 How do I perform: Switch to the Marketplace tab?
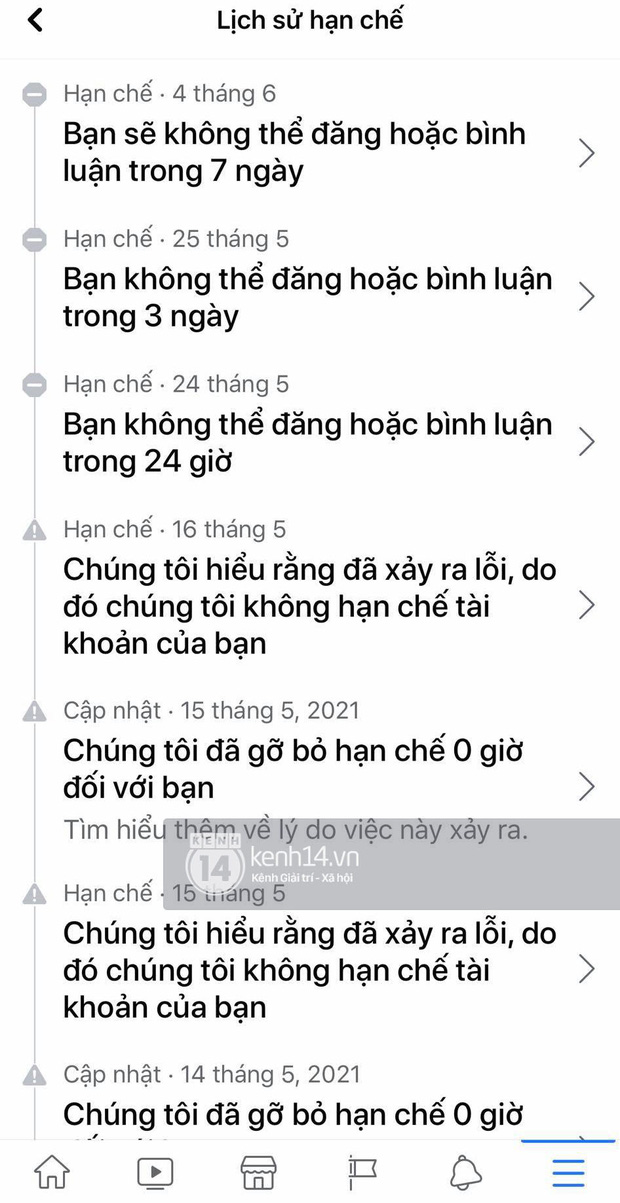click(x=259, y=1171)
